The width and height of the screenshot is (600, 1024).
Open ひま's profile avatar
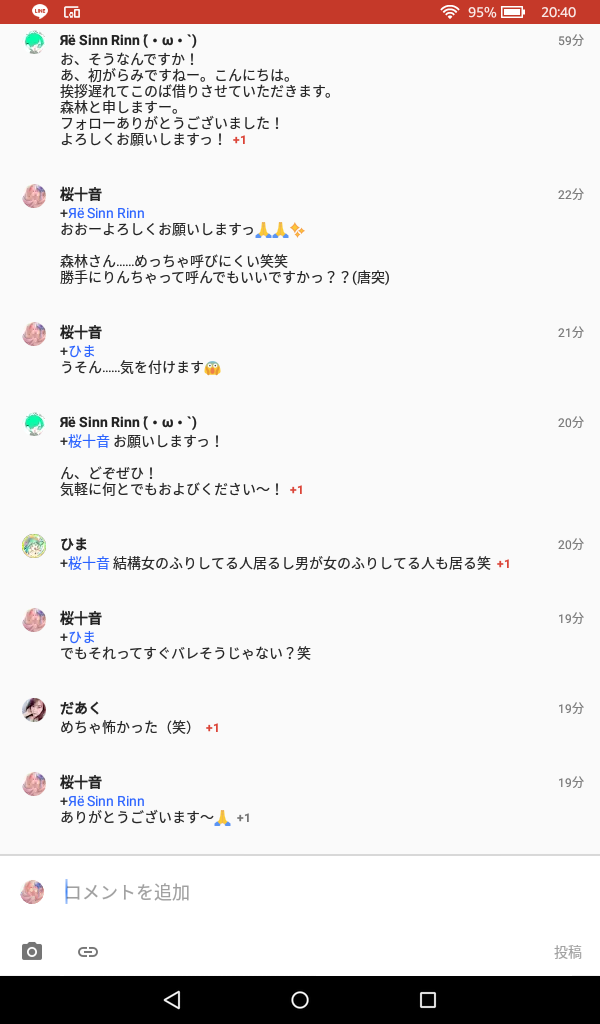pyautogui.click(x=34, y=546)
